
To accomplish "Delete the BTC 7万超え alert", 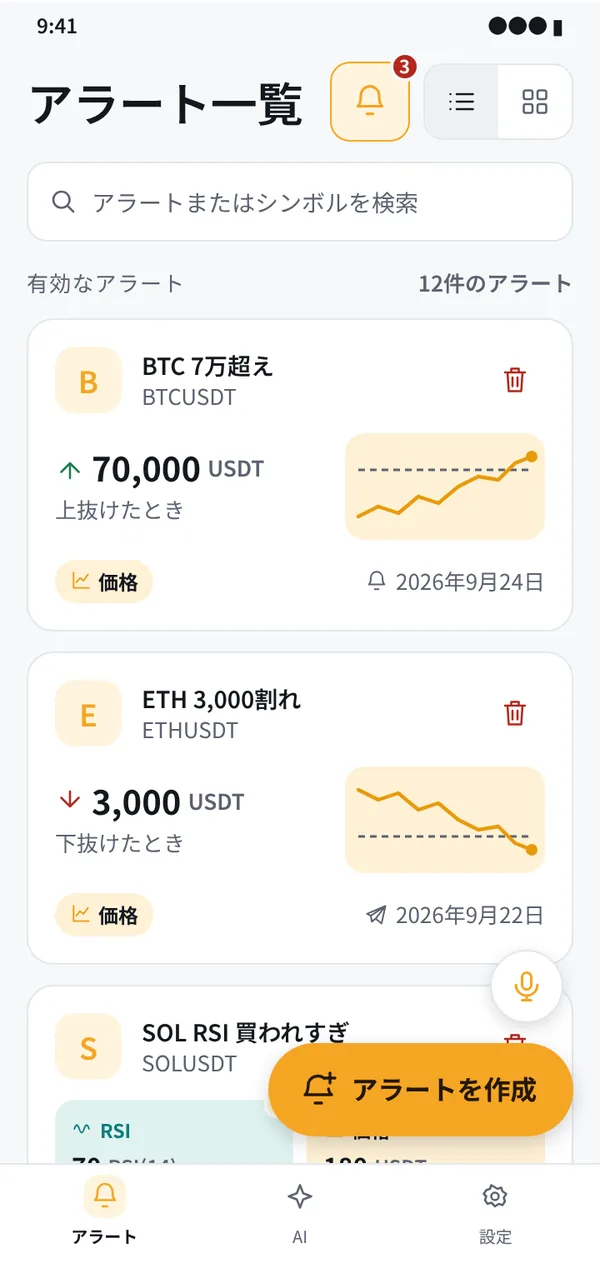I will [x=515, y=380].
